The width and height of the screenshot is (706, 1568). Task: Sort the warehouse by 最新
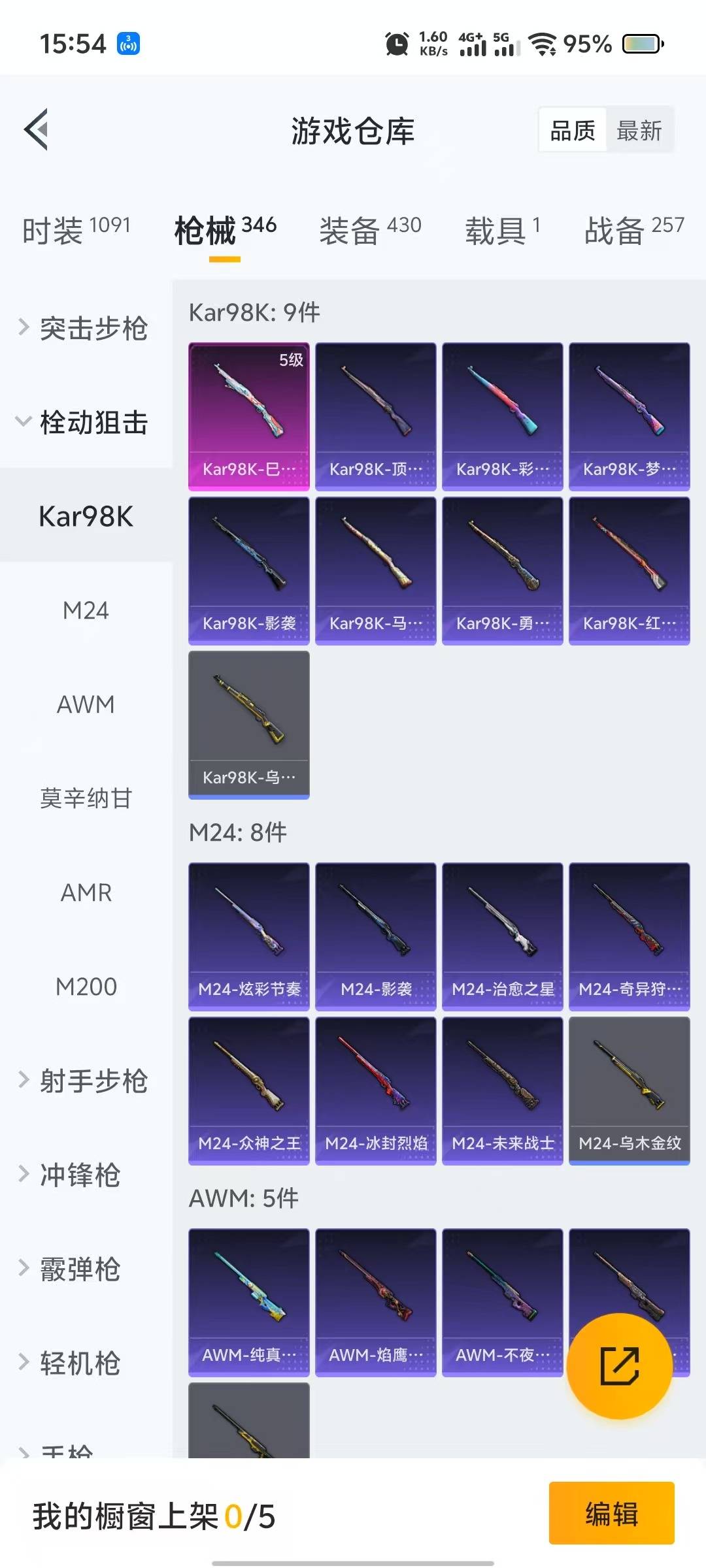(639, 131)
